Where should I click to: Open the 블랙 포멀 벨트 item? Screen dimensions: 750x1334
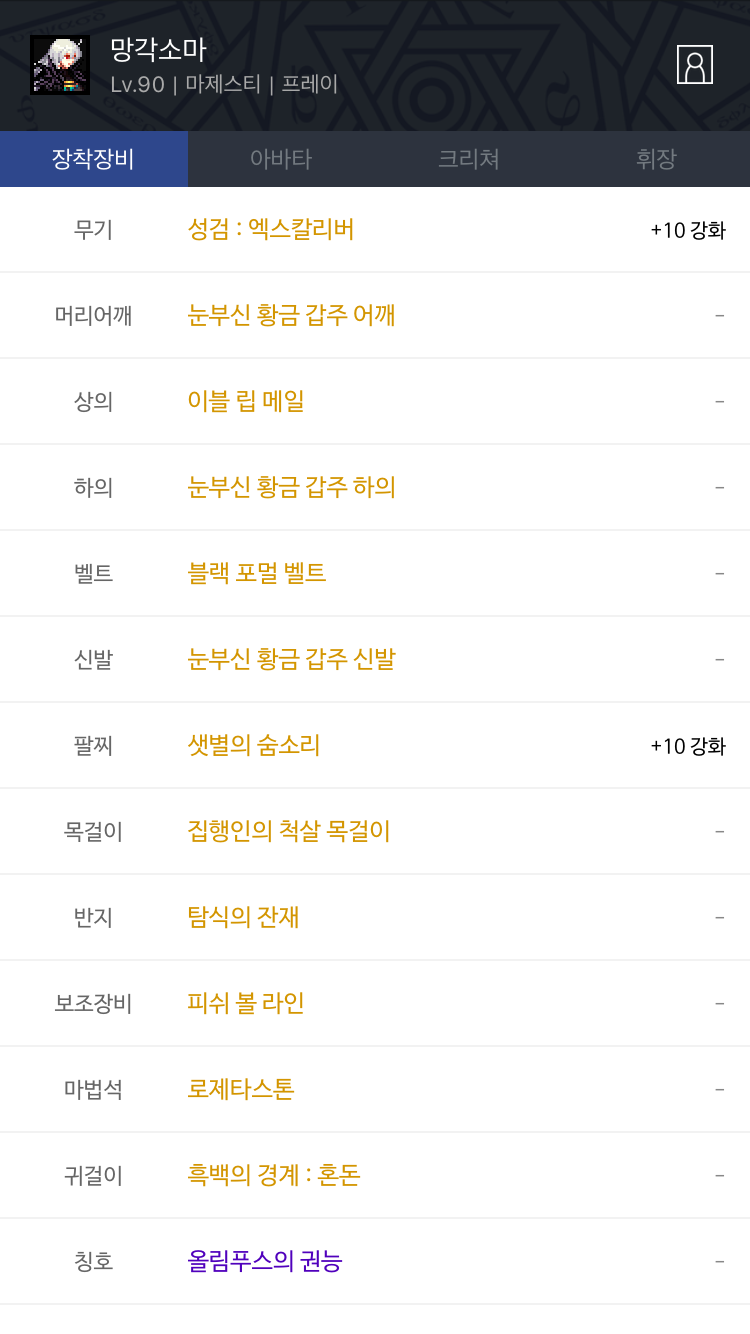257,573
